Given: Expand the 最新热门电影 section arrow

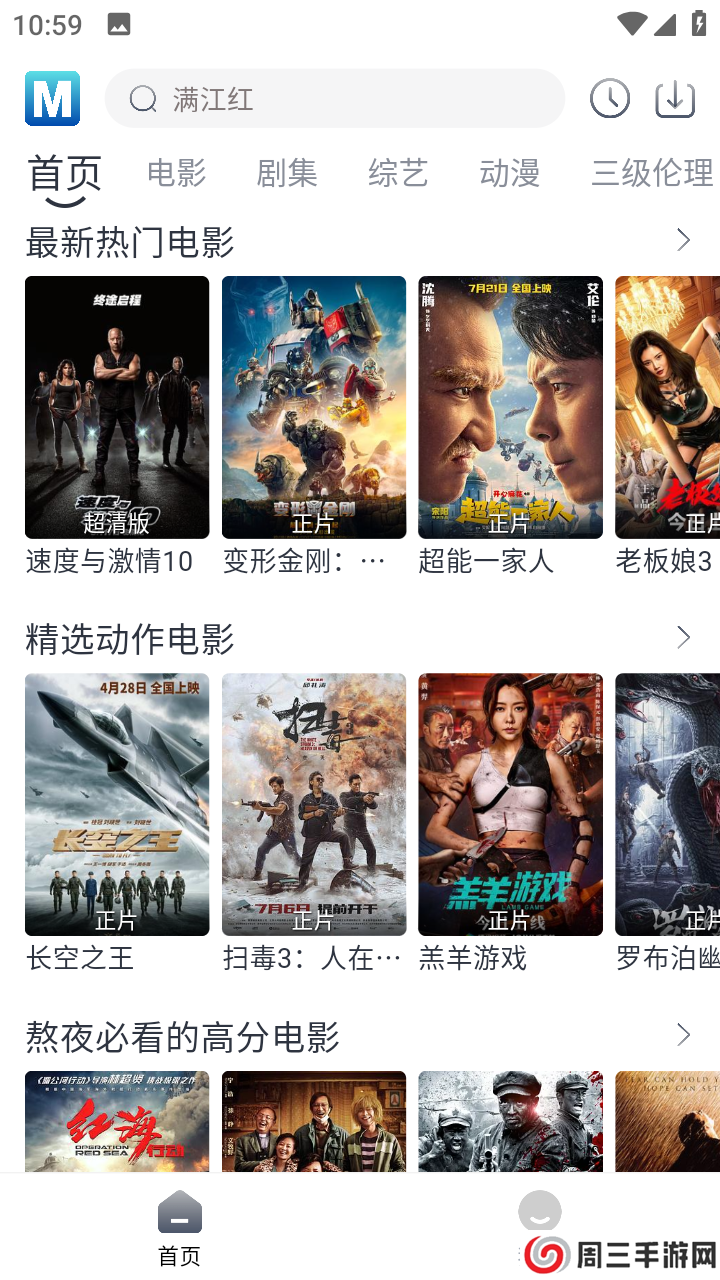Looking at the screenshot, I should [x=683, y=240].
